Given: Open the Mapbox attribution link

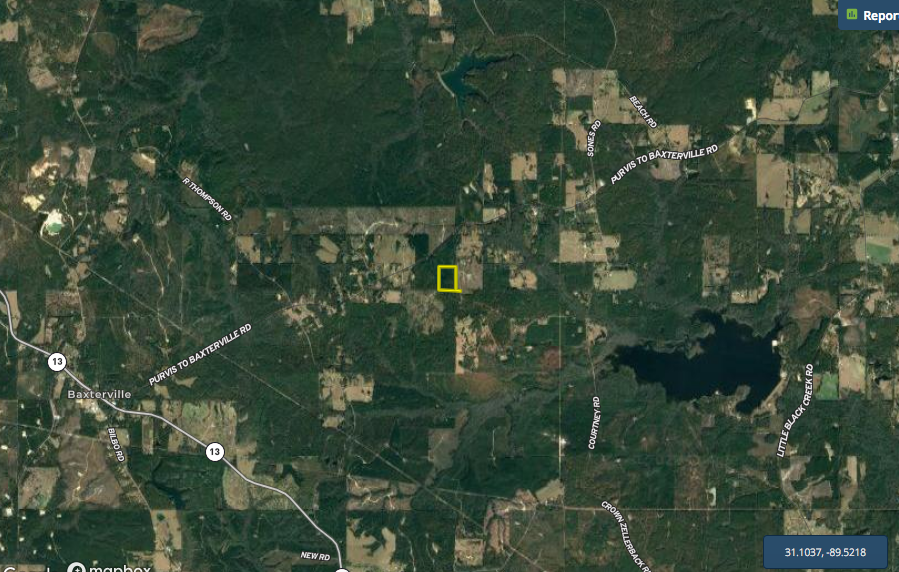Looking at the screenshot, I should pyautogui.click(x=110, y=568).
